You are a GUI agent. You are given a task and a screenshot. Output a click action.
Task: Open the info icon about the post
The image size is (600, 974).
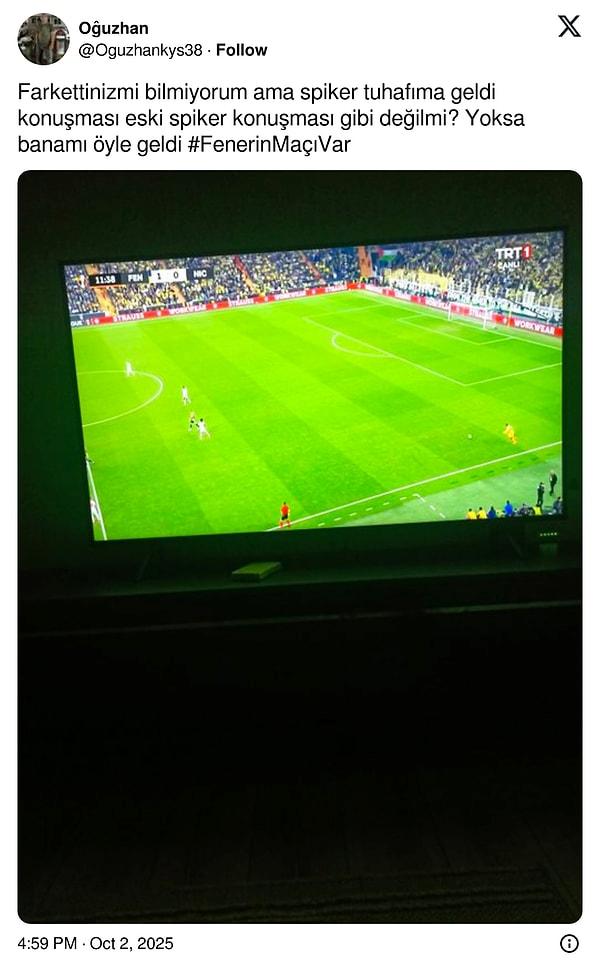point(569,943)
